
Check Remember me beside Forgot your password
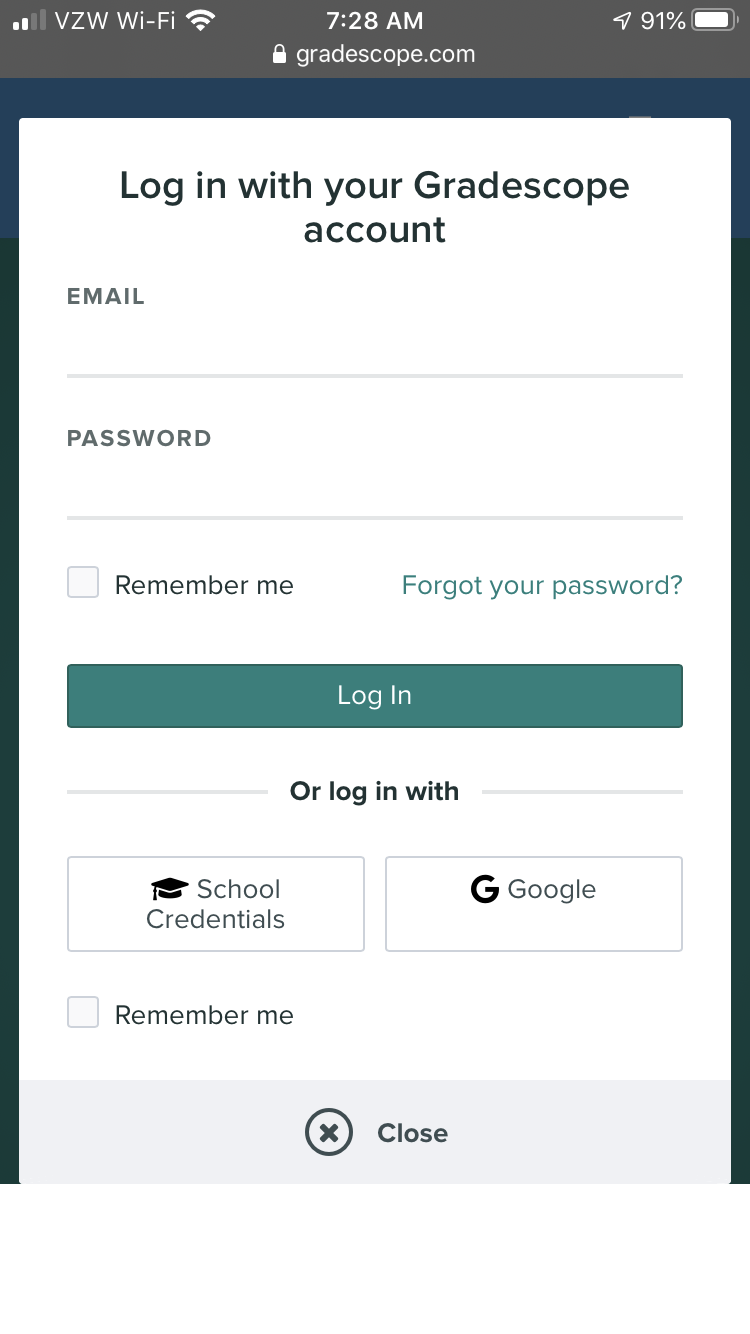[83, 583]
